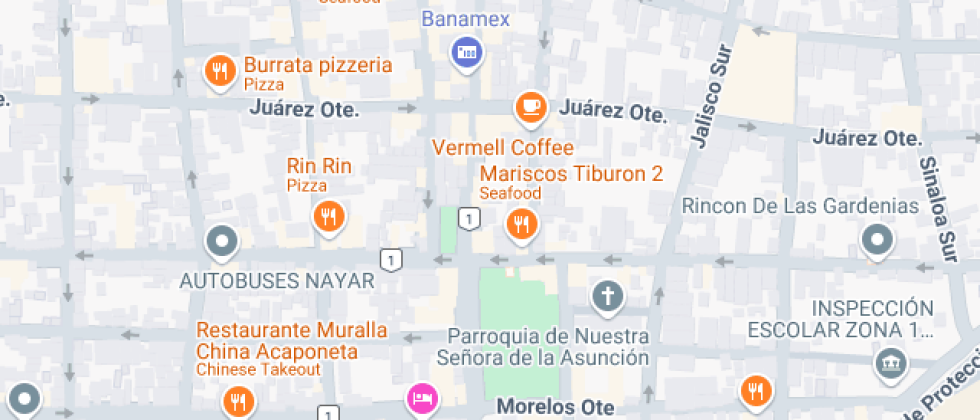Open the Restaurante Muralla China Acaponeta pin
Image resolution: width=980 pixels, height=420 pixels.
(x=239, y=401)
